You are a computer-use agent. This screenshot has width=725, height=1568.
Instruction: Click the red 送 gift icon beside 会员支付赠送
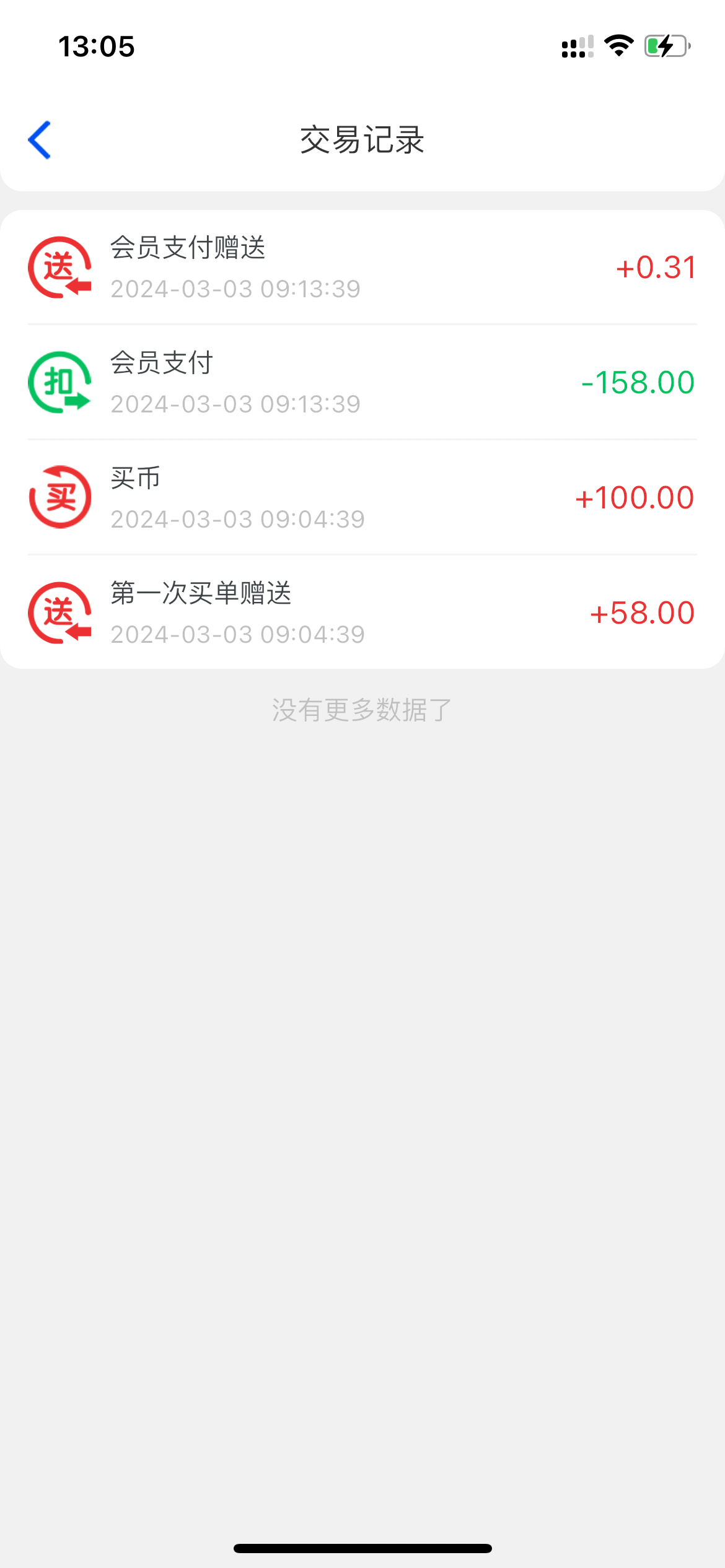[x=59, y=266]
